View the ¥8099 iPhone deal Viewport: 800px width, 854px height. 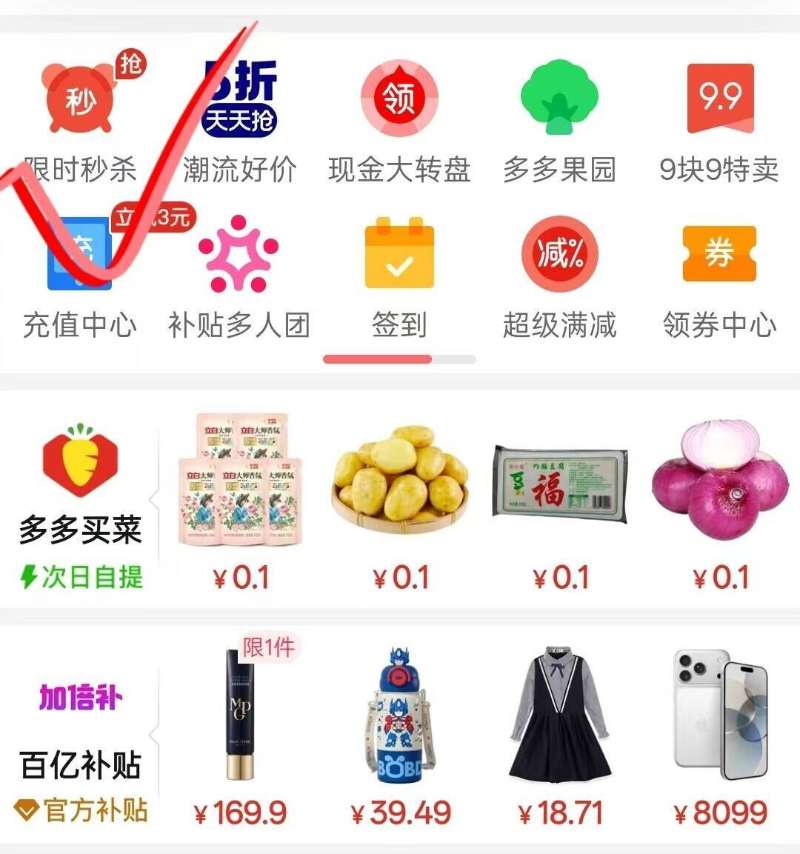click(718, 720)
